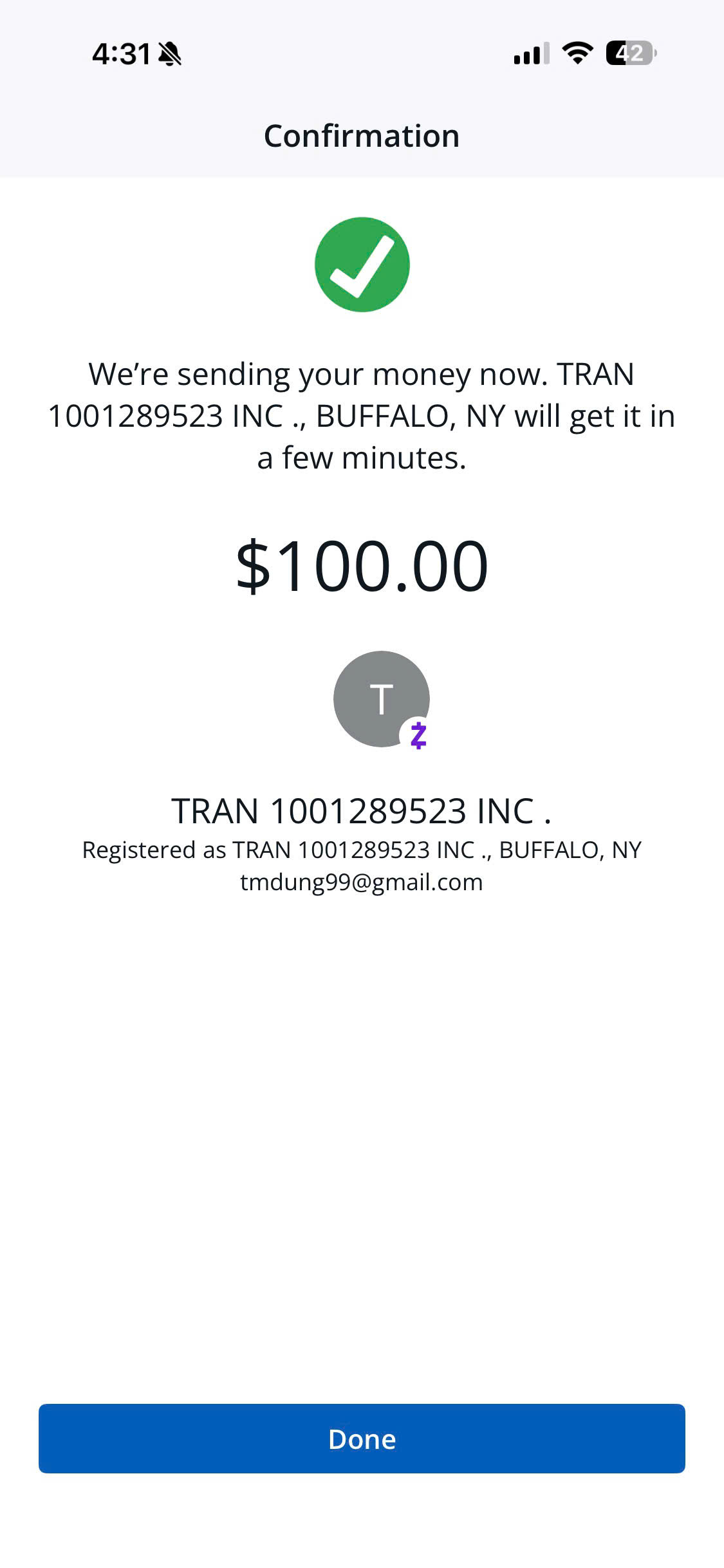Tap the Done button
The image size is (724, 1568).
click(x=362, y=1439)
